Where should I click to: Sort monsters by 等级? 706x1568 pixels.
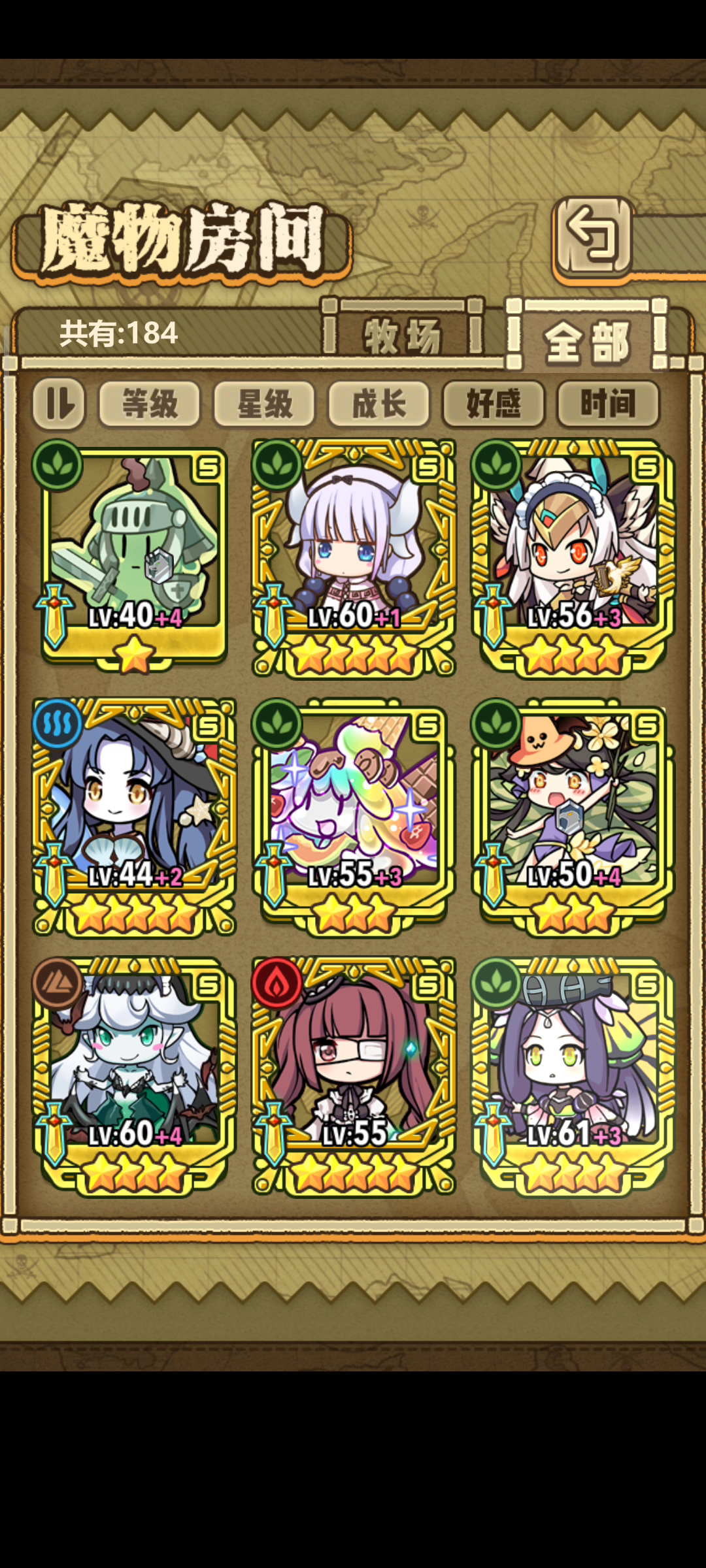(150, 403)
